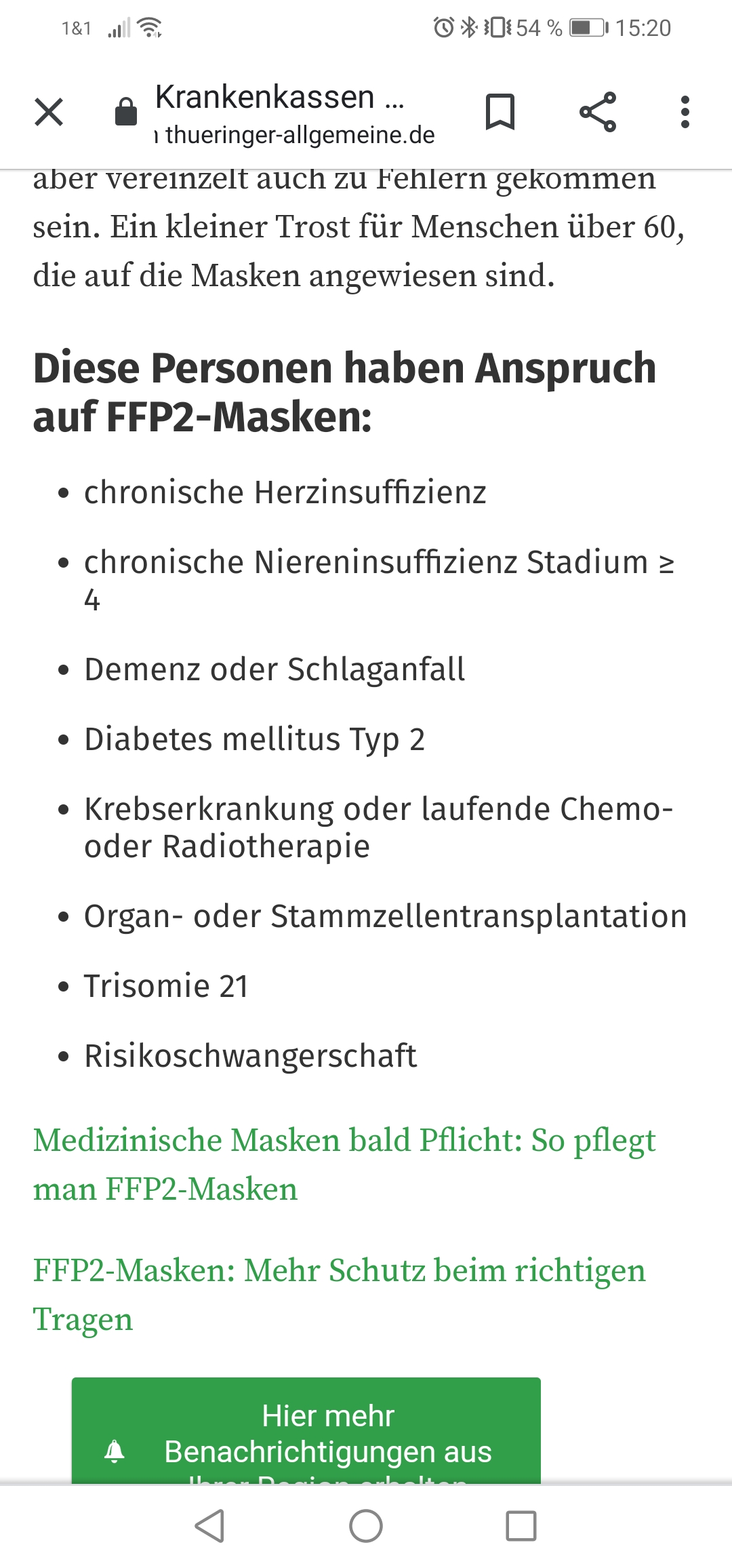Tap 'Hier mehr Benachrichtigungen' button
732x1568 pixels.
(x=306, y=1432)
